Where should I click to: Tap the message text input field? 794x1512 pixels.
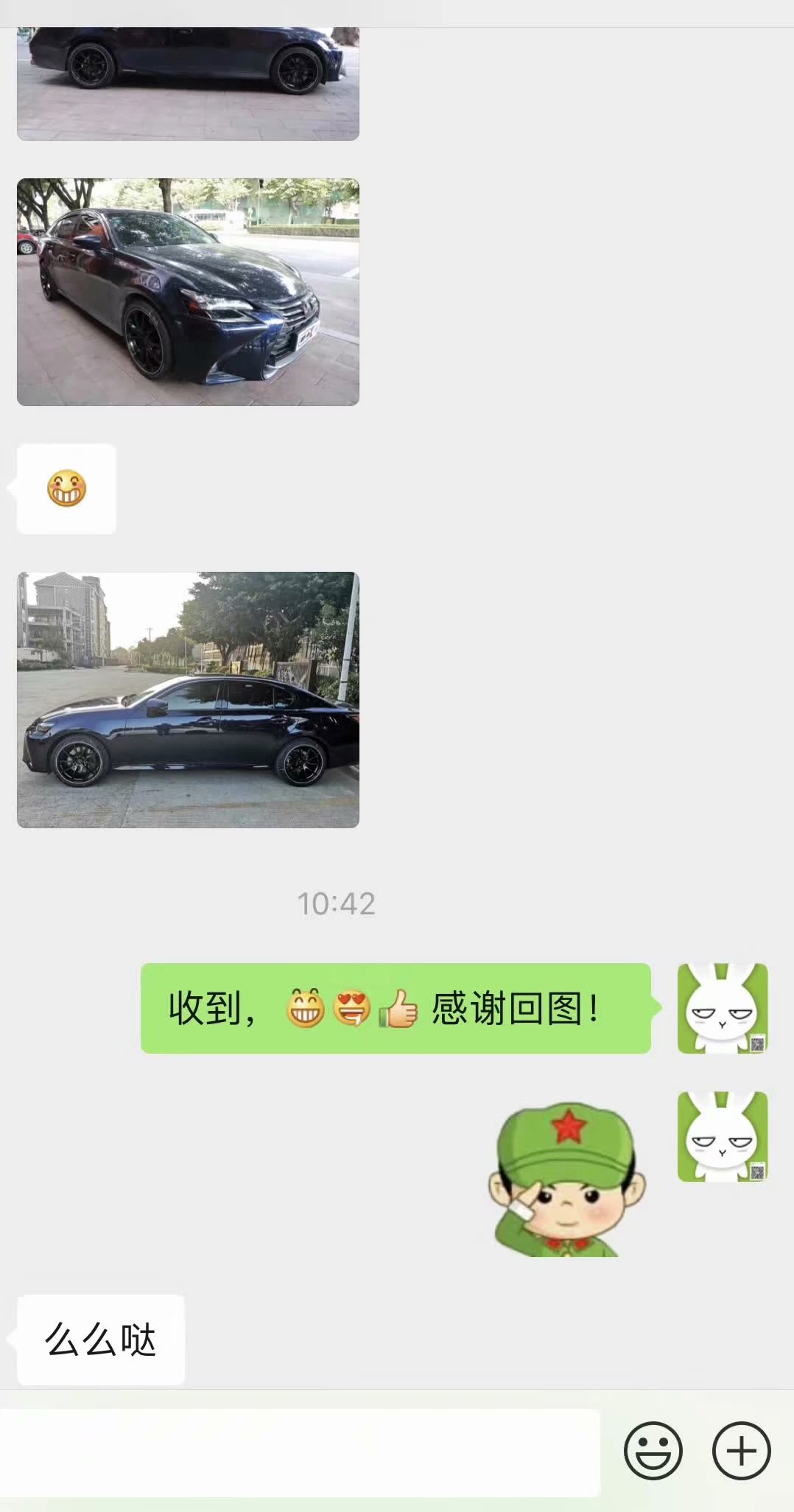[299, 1452]
